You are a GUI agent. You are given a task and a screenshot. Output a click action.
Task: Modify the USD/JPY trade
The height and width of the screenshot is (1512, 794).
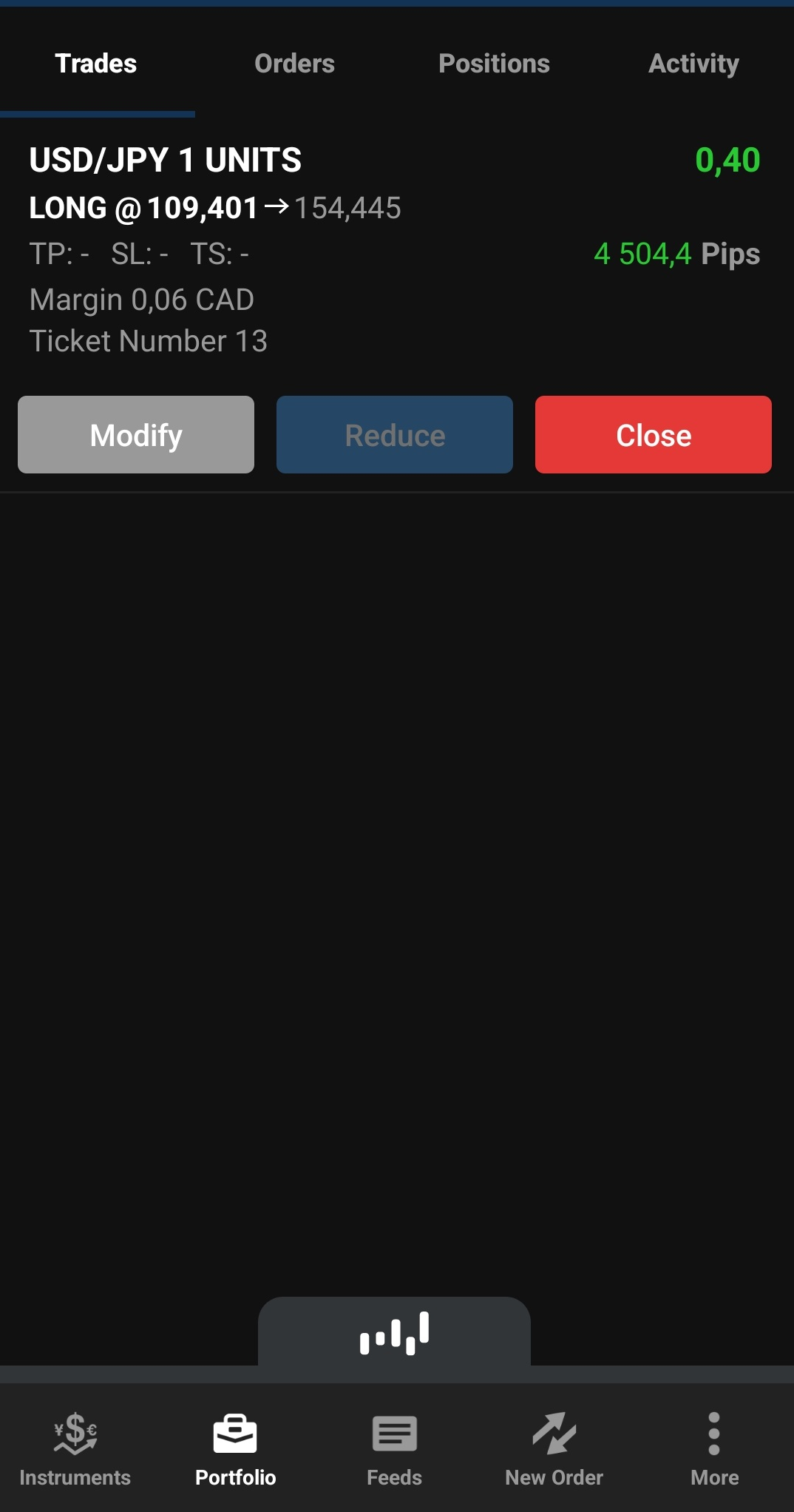(x=136, y=435)
